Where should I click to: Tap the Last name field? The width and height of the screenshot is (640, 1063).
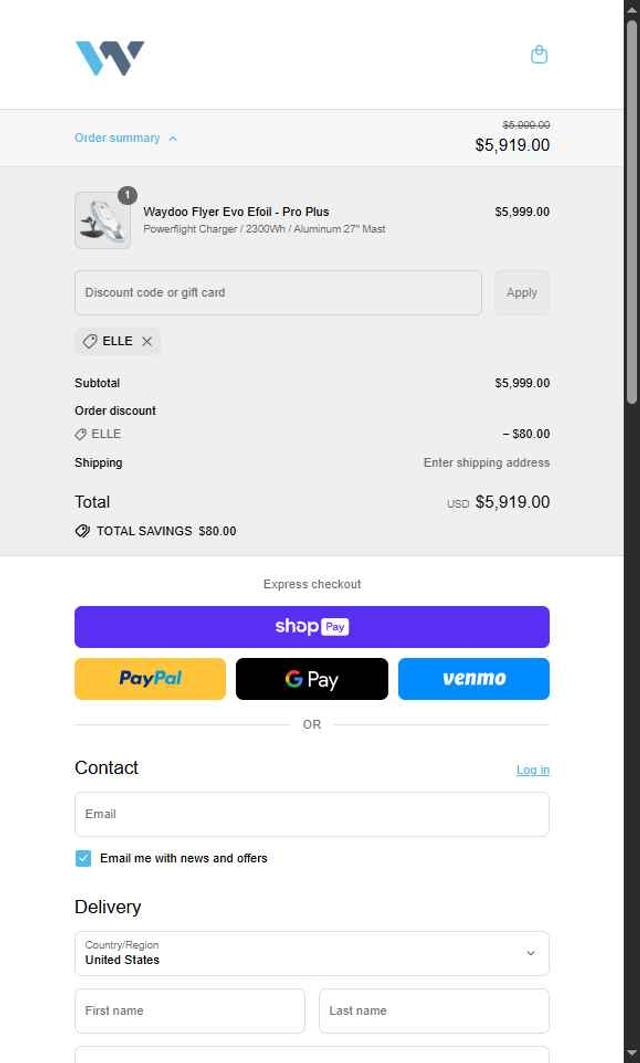tap(434, 1011)
